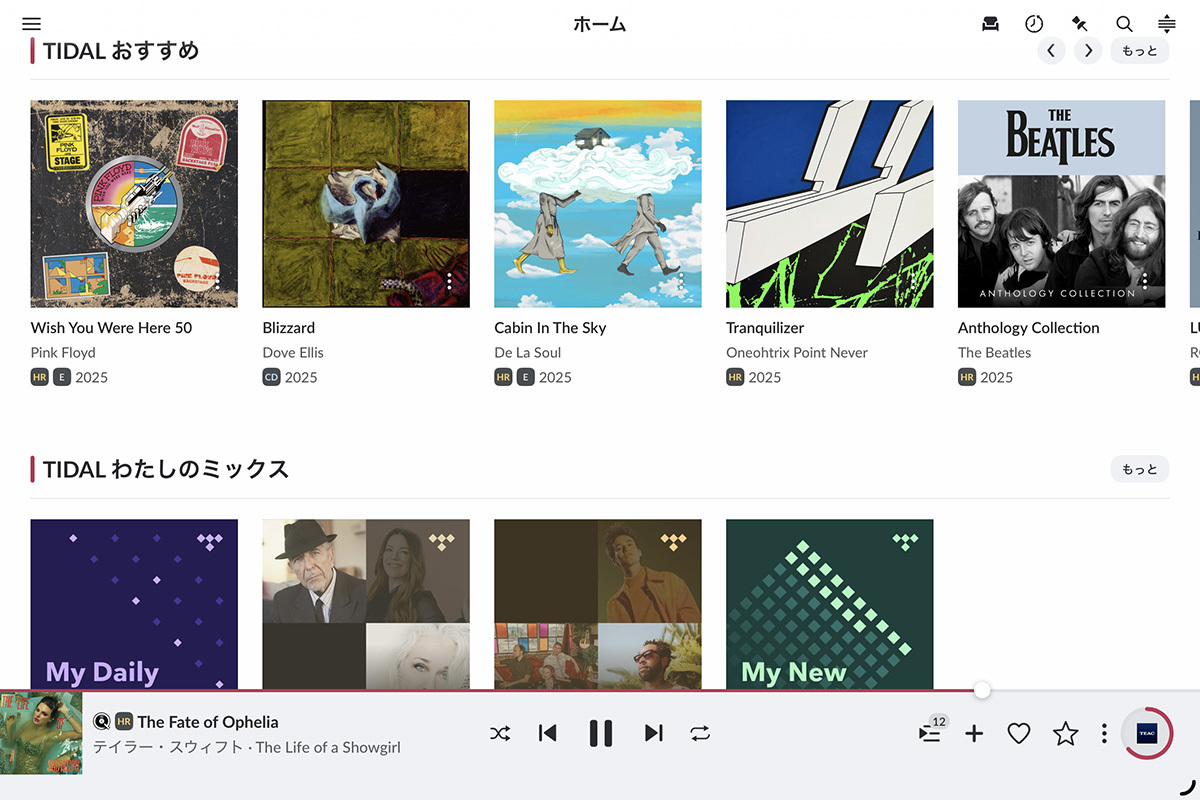Open The Beatles Anthology Collection
The height and width of the screenshot is (800, 1200).
1061,204
